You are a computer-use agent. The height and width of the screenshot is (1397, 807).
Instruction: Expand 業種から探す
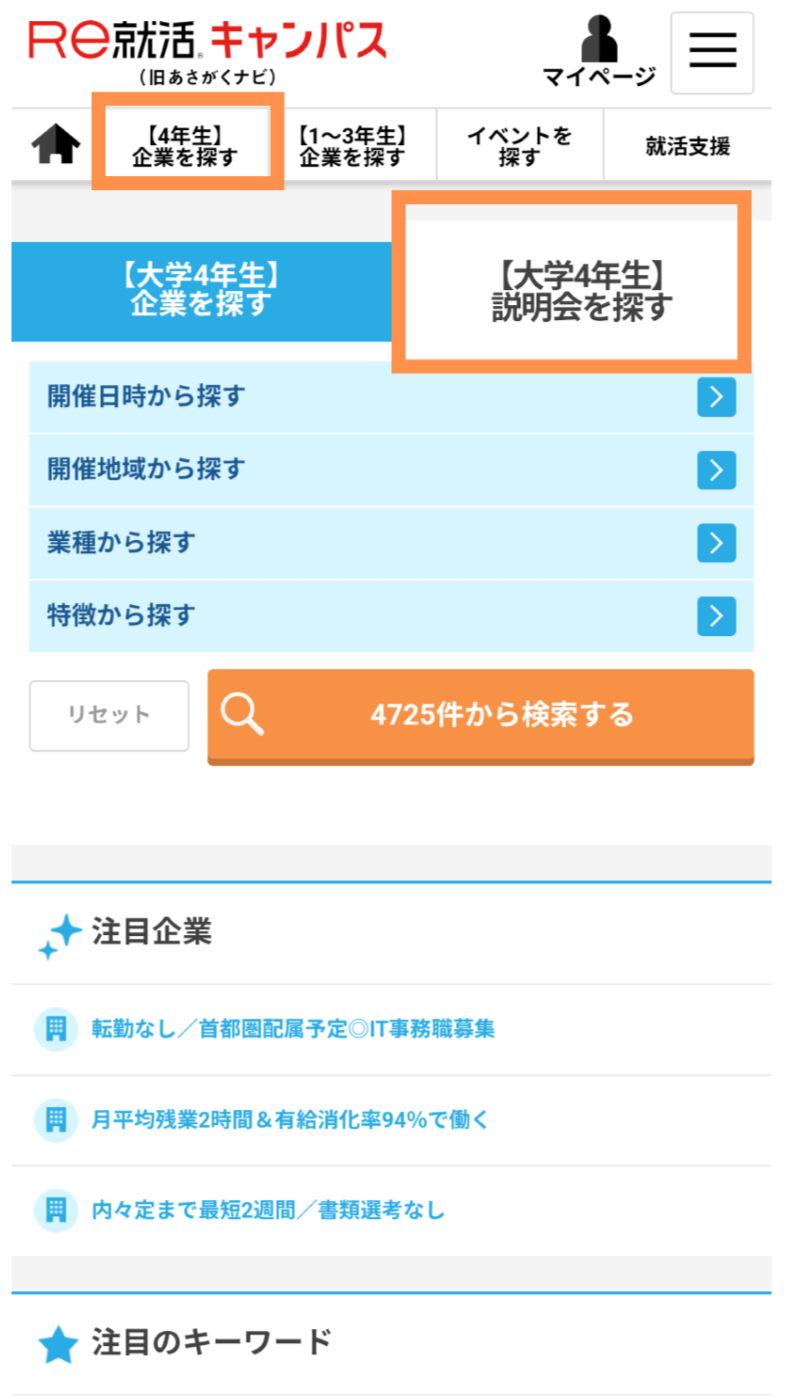click(391, 543)
